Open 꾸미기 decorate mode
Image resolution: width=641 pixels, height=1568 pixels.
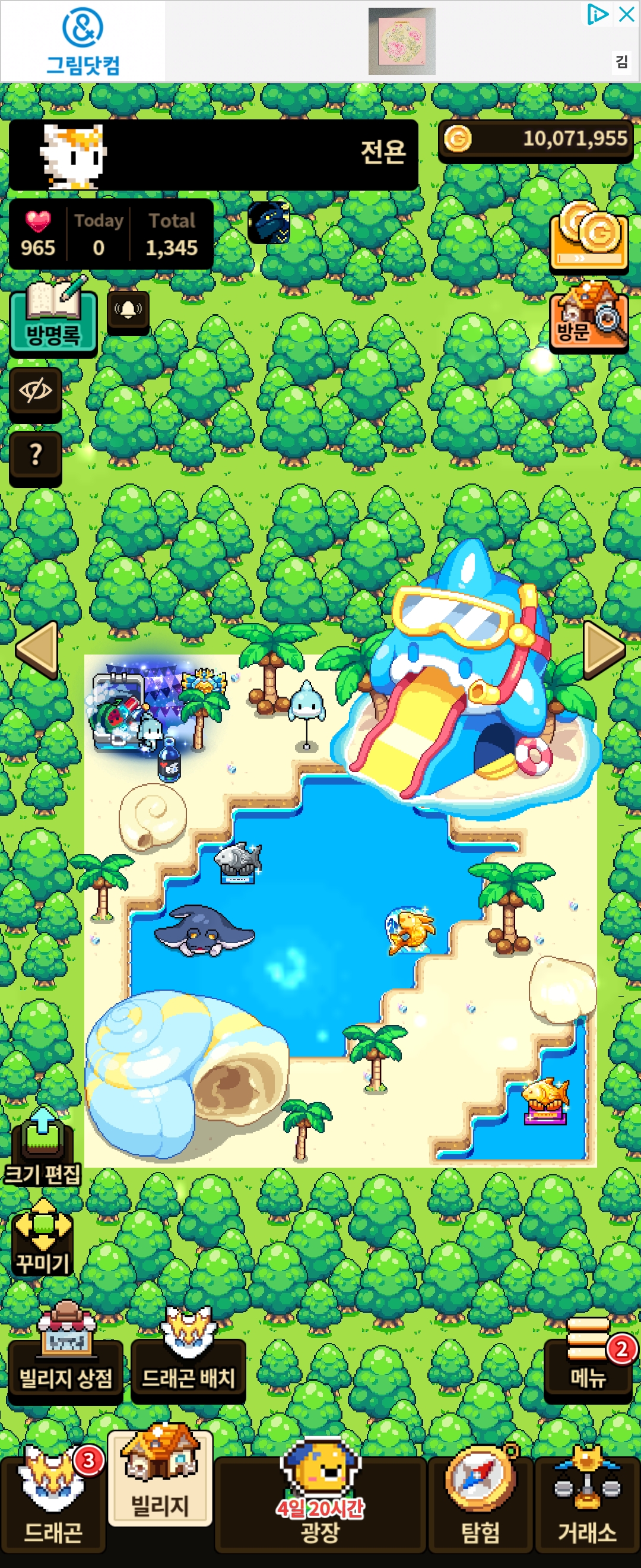pos(43,1239)
